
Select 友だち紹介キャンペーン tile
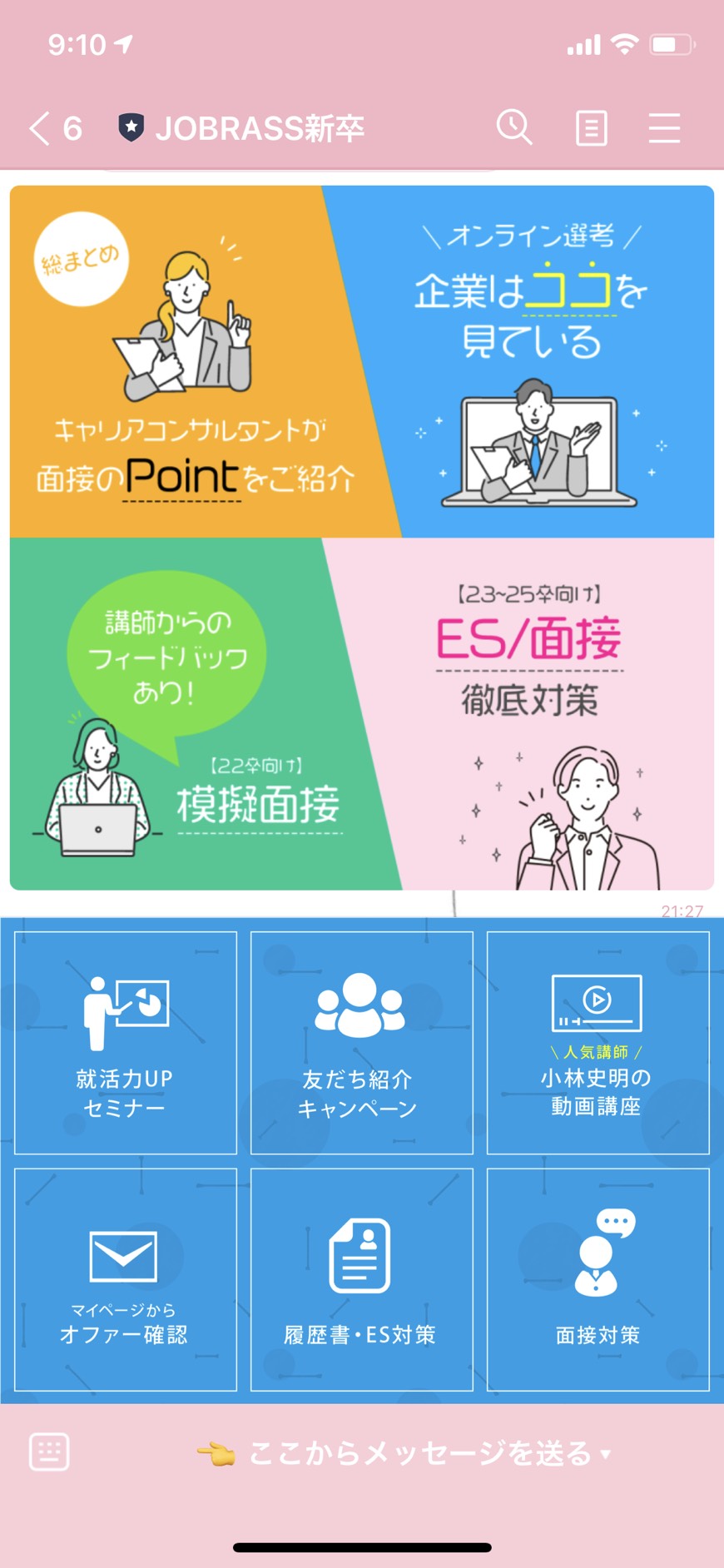(x=361, y=1043)
